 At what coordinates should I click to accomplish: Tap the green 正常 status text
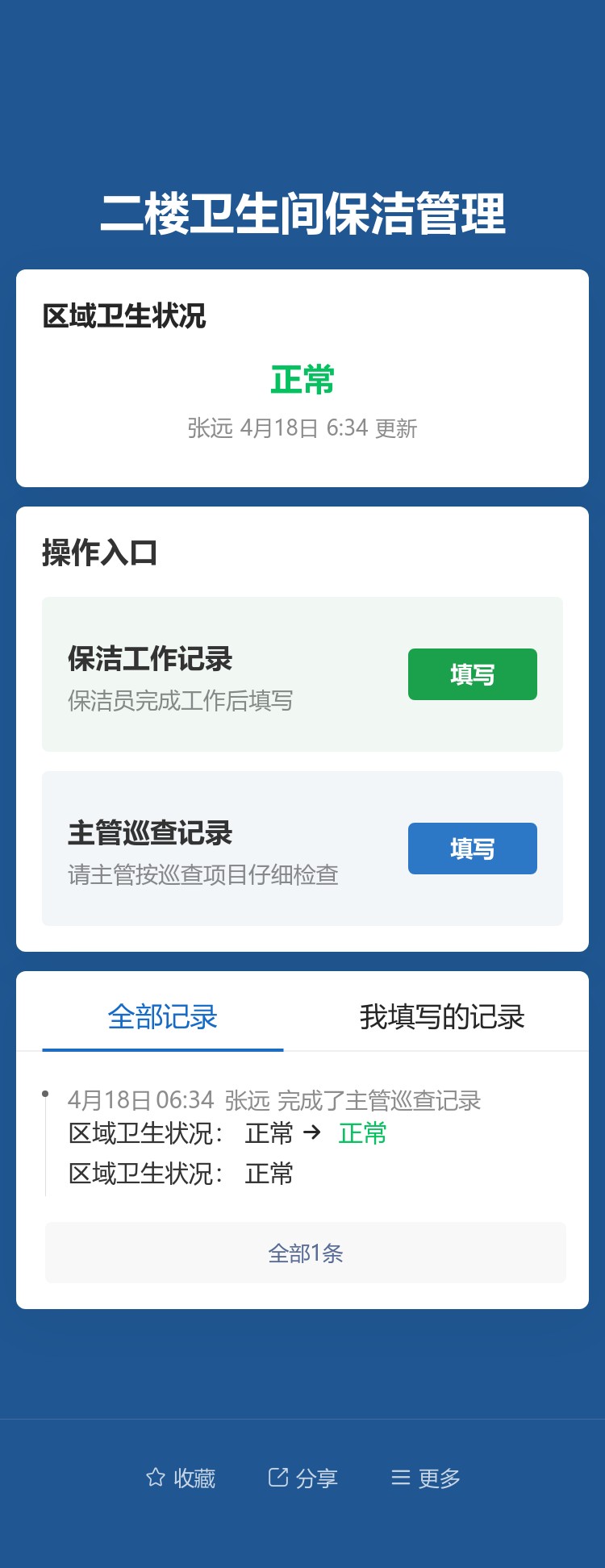(x=302, y=379)
